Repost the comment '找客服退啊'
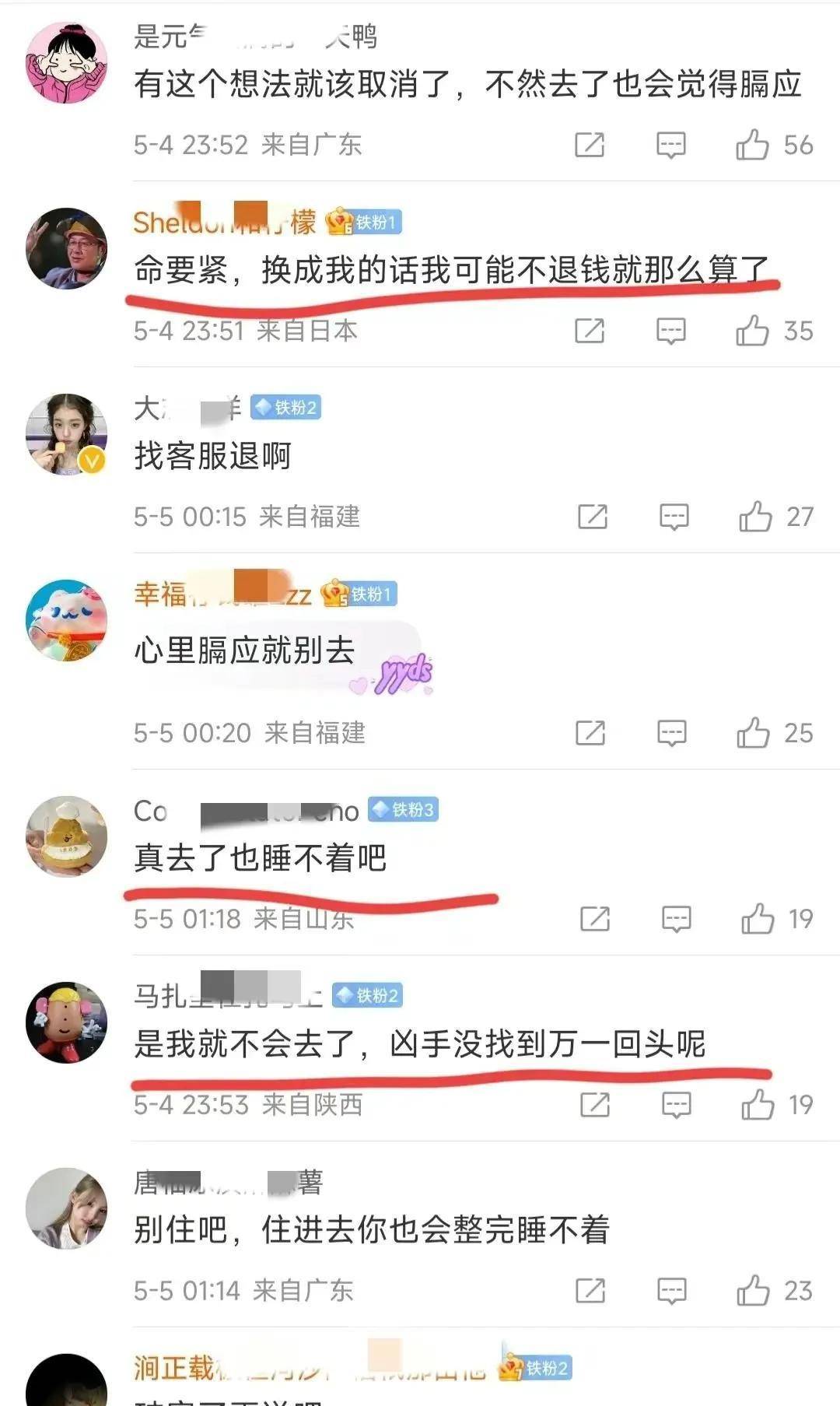 [x=592, y=517]
